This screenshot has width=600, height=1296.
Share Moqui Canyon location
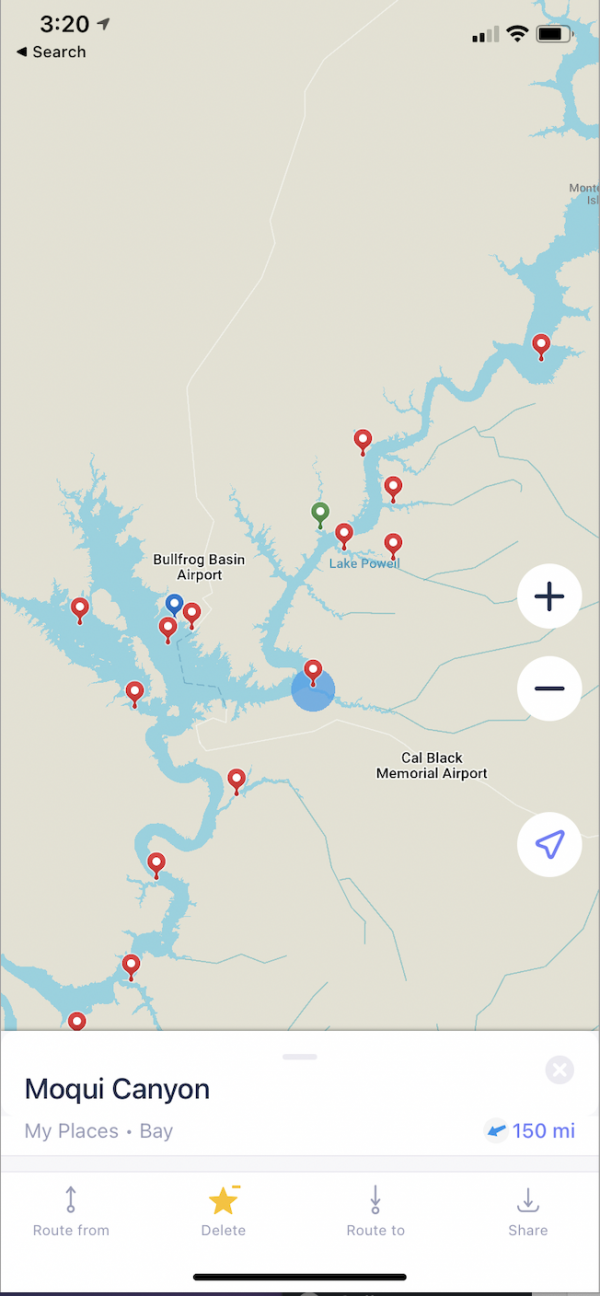pyautogui.click(x=527, y=1211)
